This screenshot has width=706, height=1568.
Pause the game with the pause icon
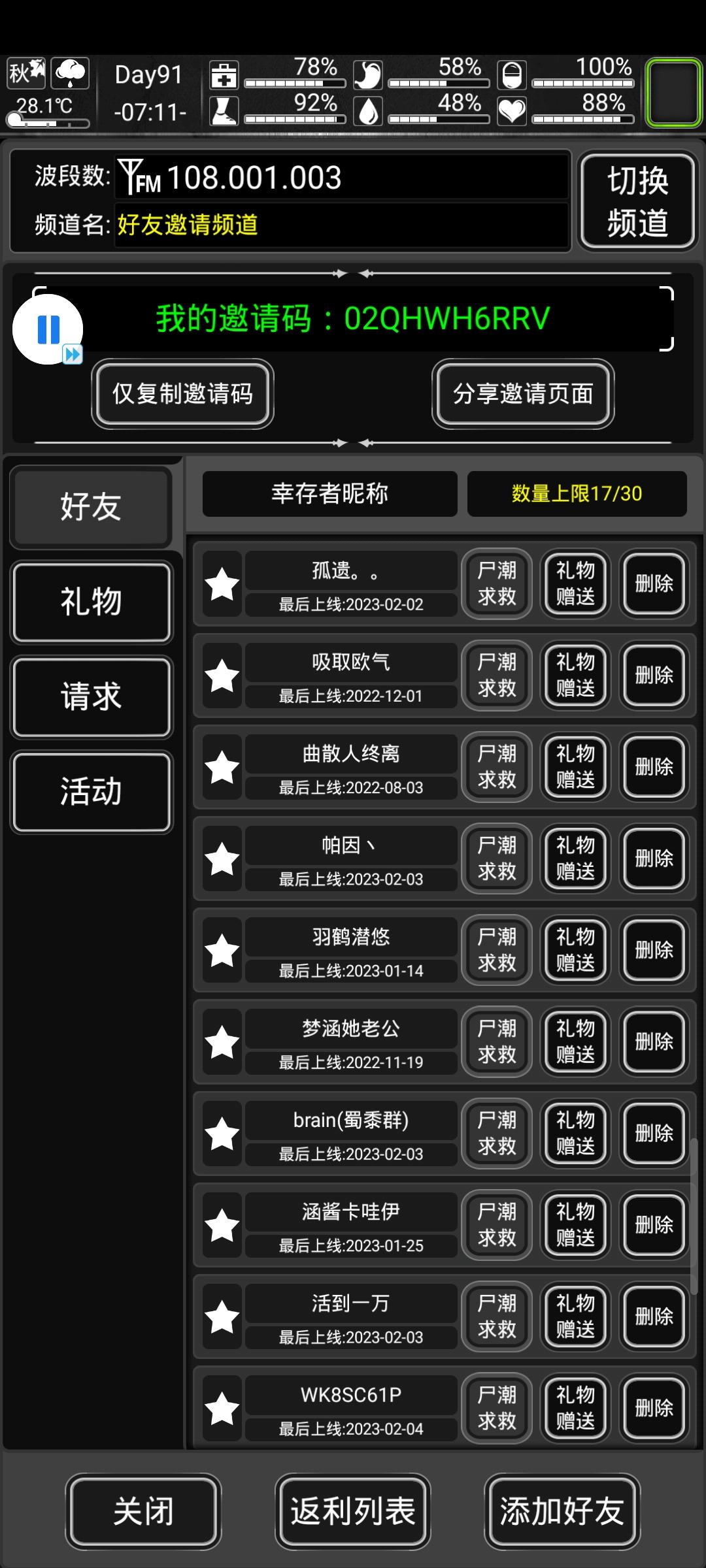49,330
